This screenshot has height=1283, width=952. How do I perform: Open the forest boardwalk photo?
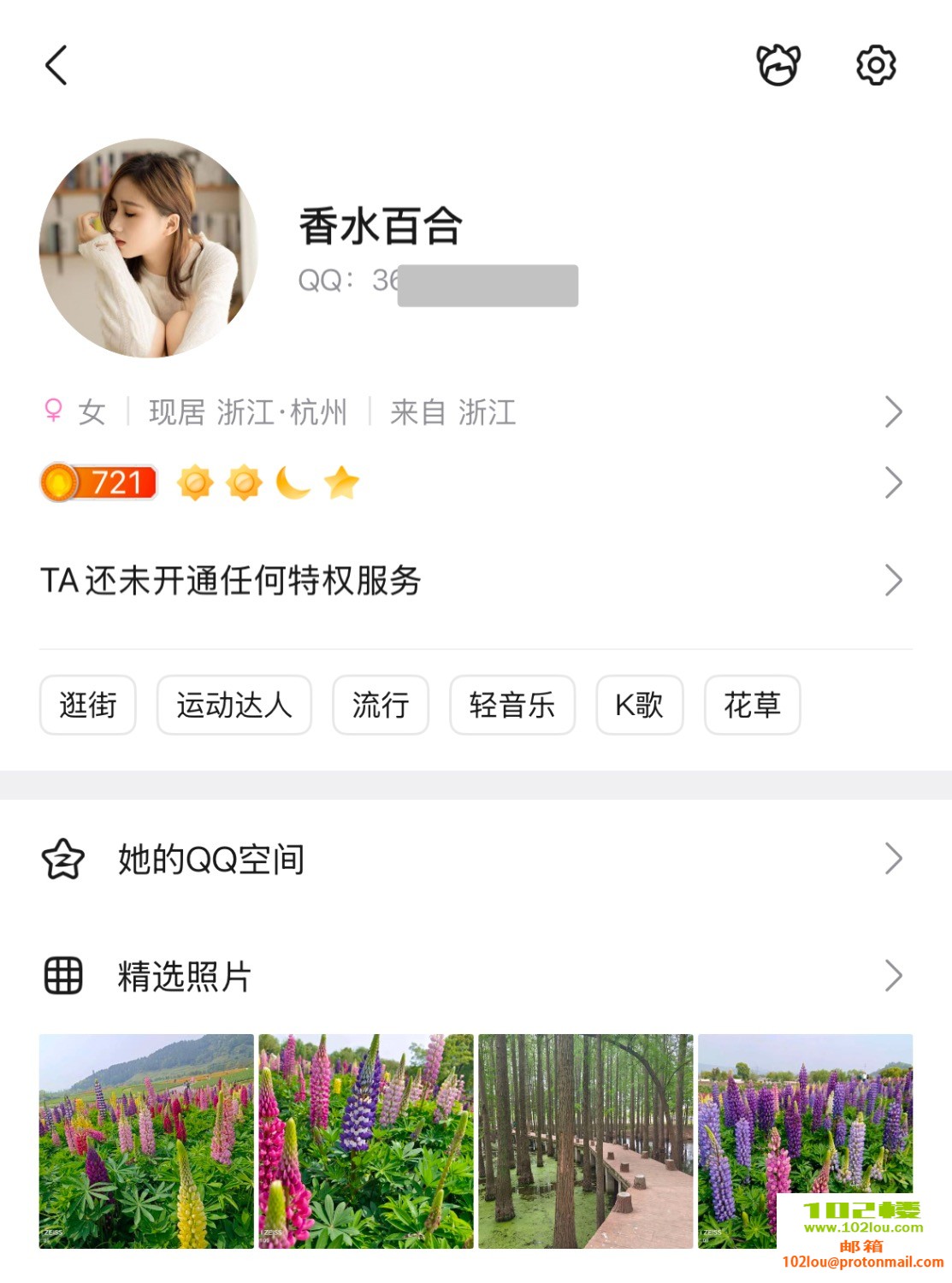586,1141
